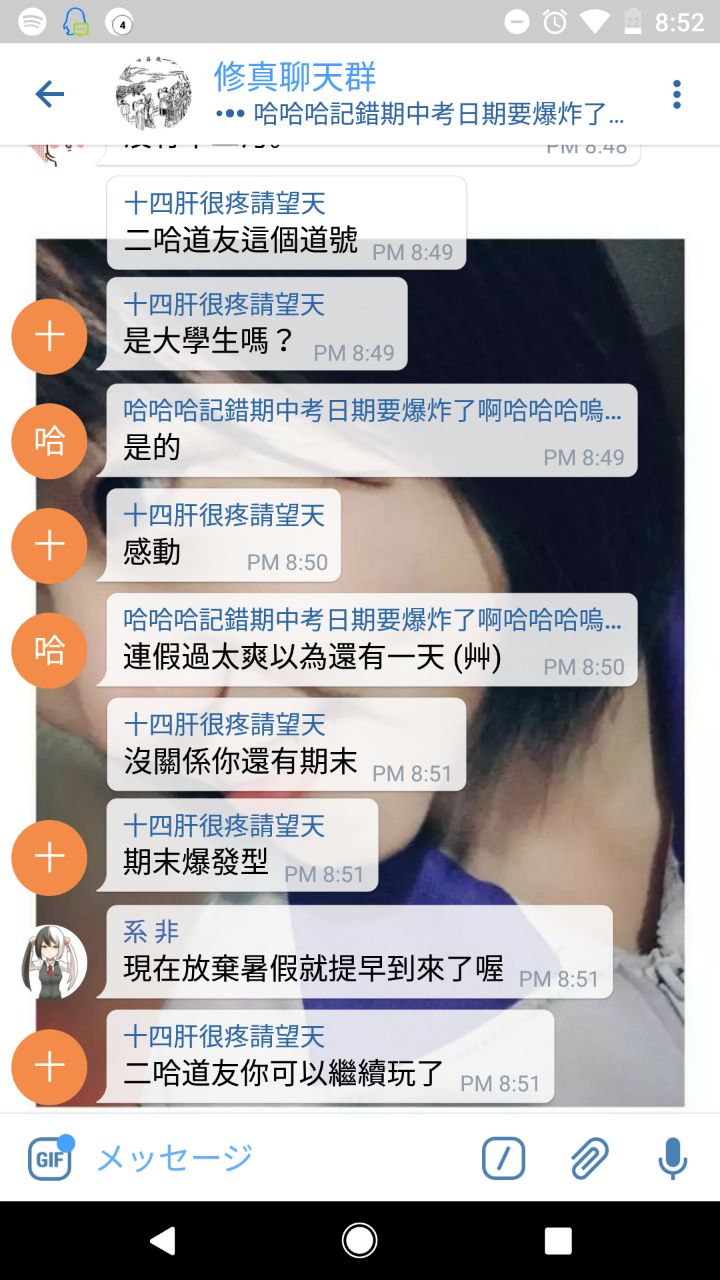Screen dimensions: 720x1280
Task: Open avatar next to message 是大學生嗎？
Action: click(49, 337)
